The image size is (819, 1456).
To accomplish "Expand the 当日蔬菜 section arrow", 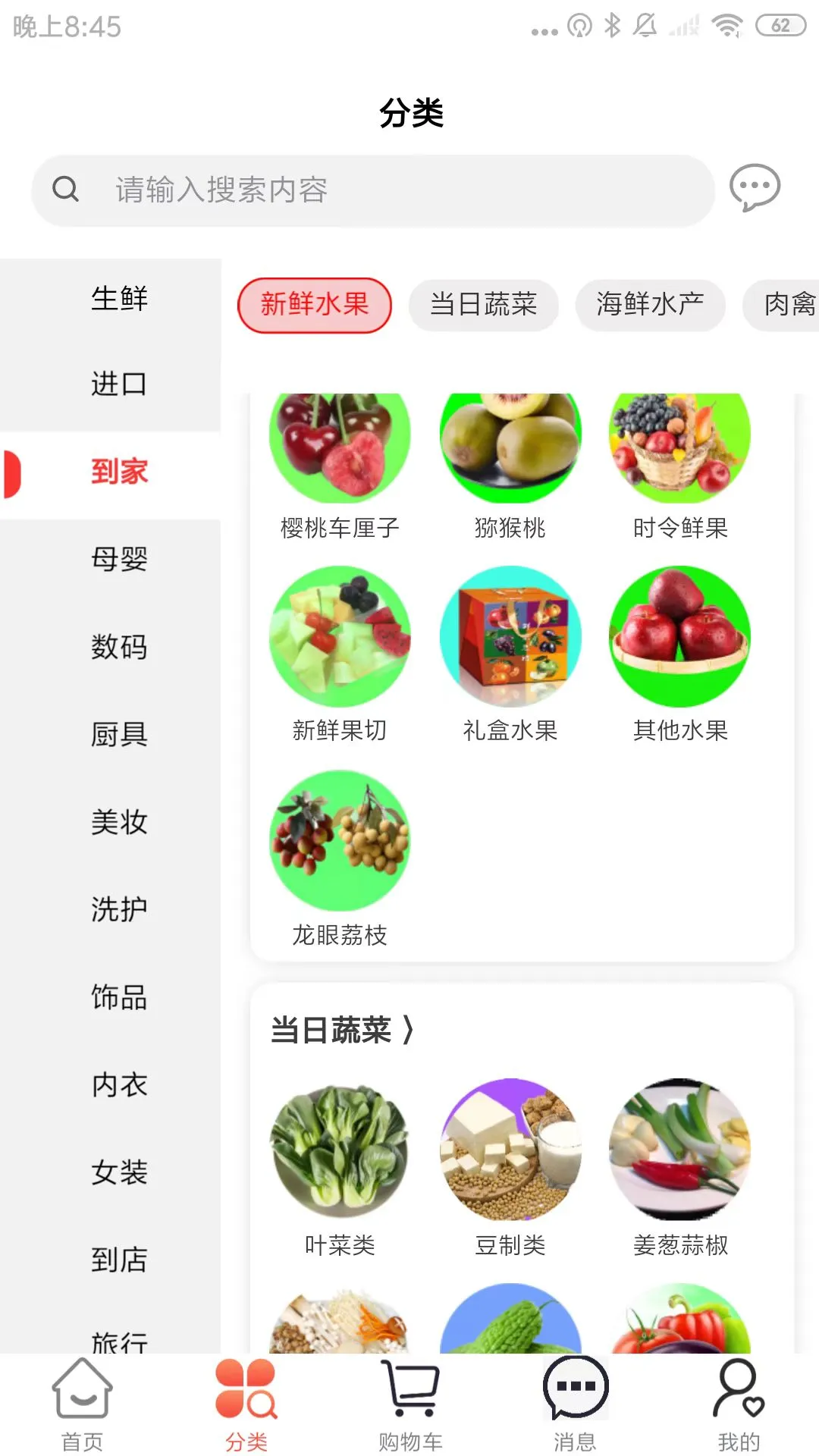I will point(409,1029).
